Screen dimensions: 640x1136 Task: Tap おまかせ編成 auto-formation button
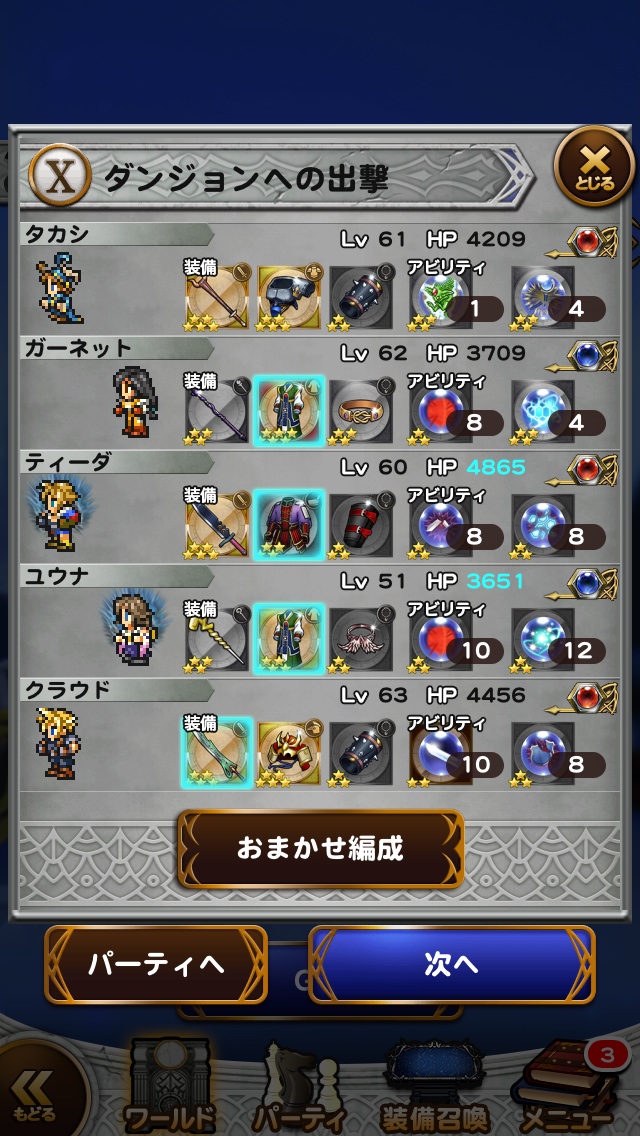tap(320, 849)
